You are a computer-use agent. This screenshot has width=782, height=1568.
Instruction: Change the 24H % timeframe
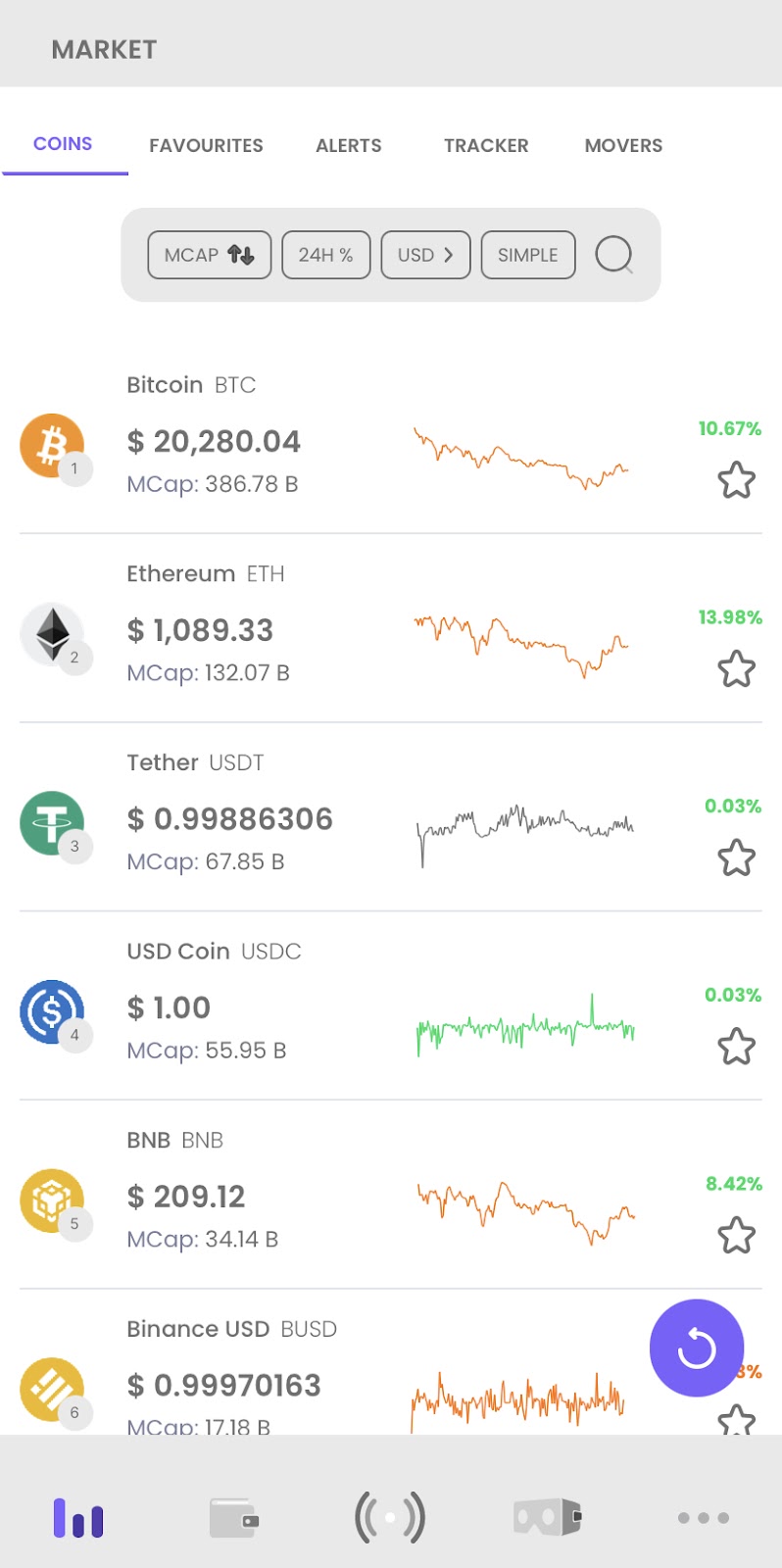(325, 255)
